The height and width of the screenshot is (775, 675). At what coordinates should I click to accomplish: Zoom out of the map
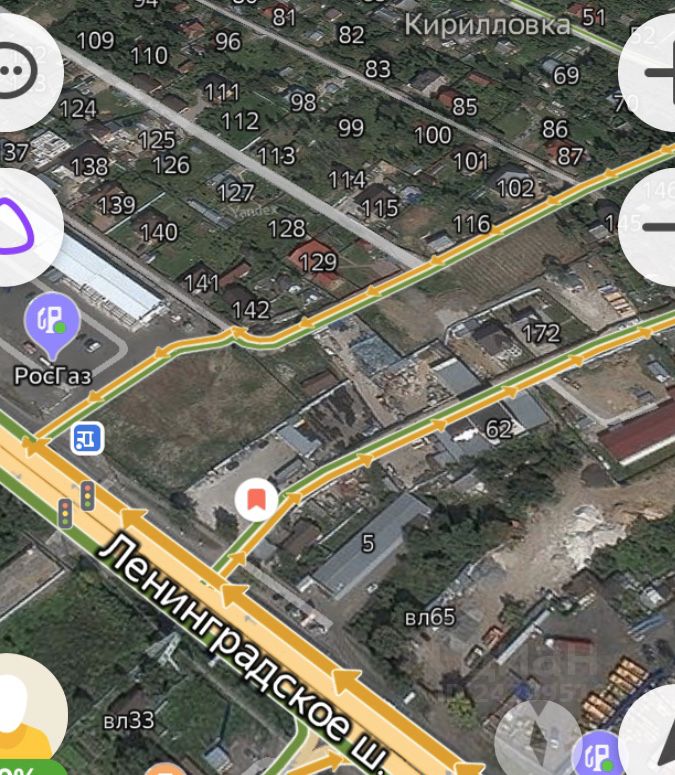[x=657, y=227]
